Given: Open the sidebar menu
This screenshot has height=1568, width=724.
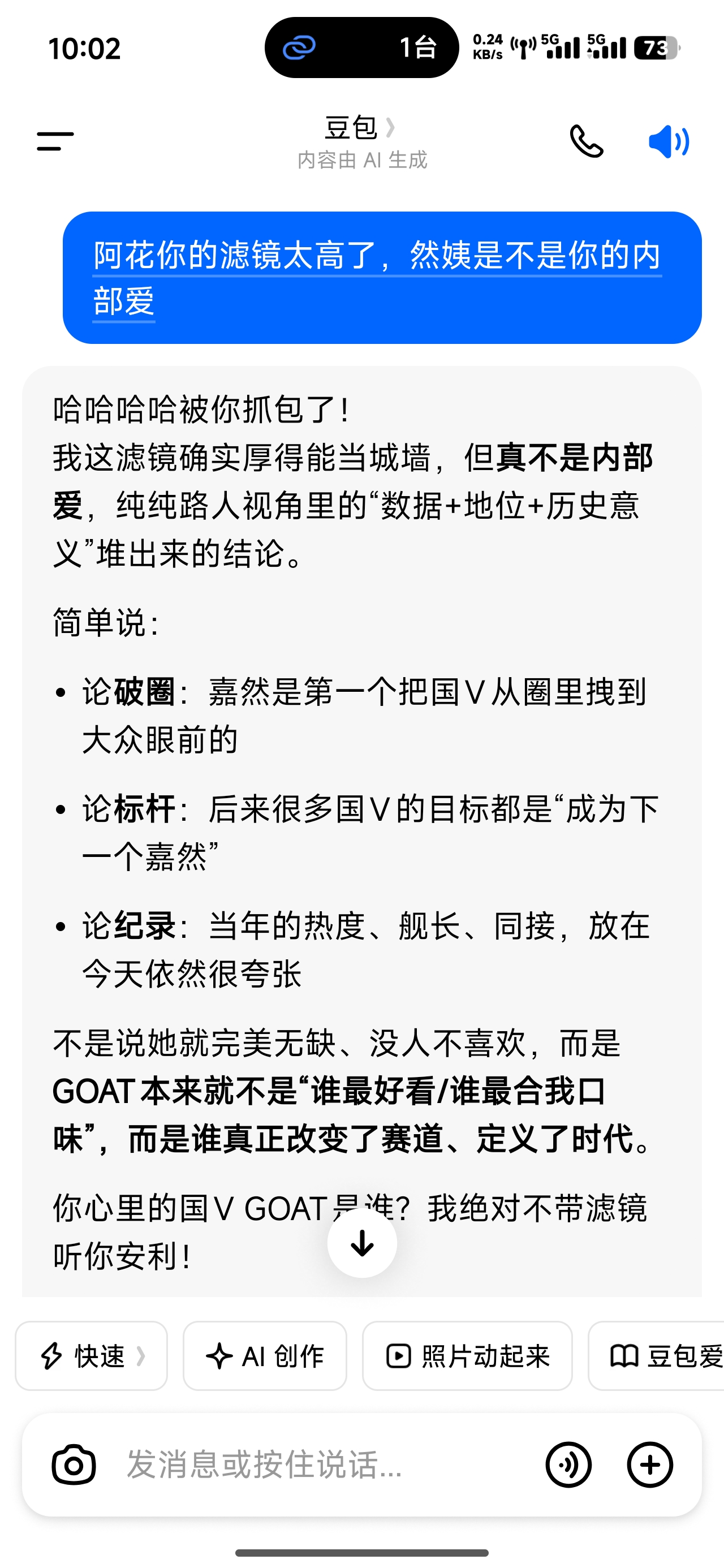Looking at the screenshot, I should (55, 141).
